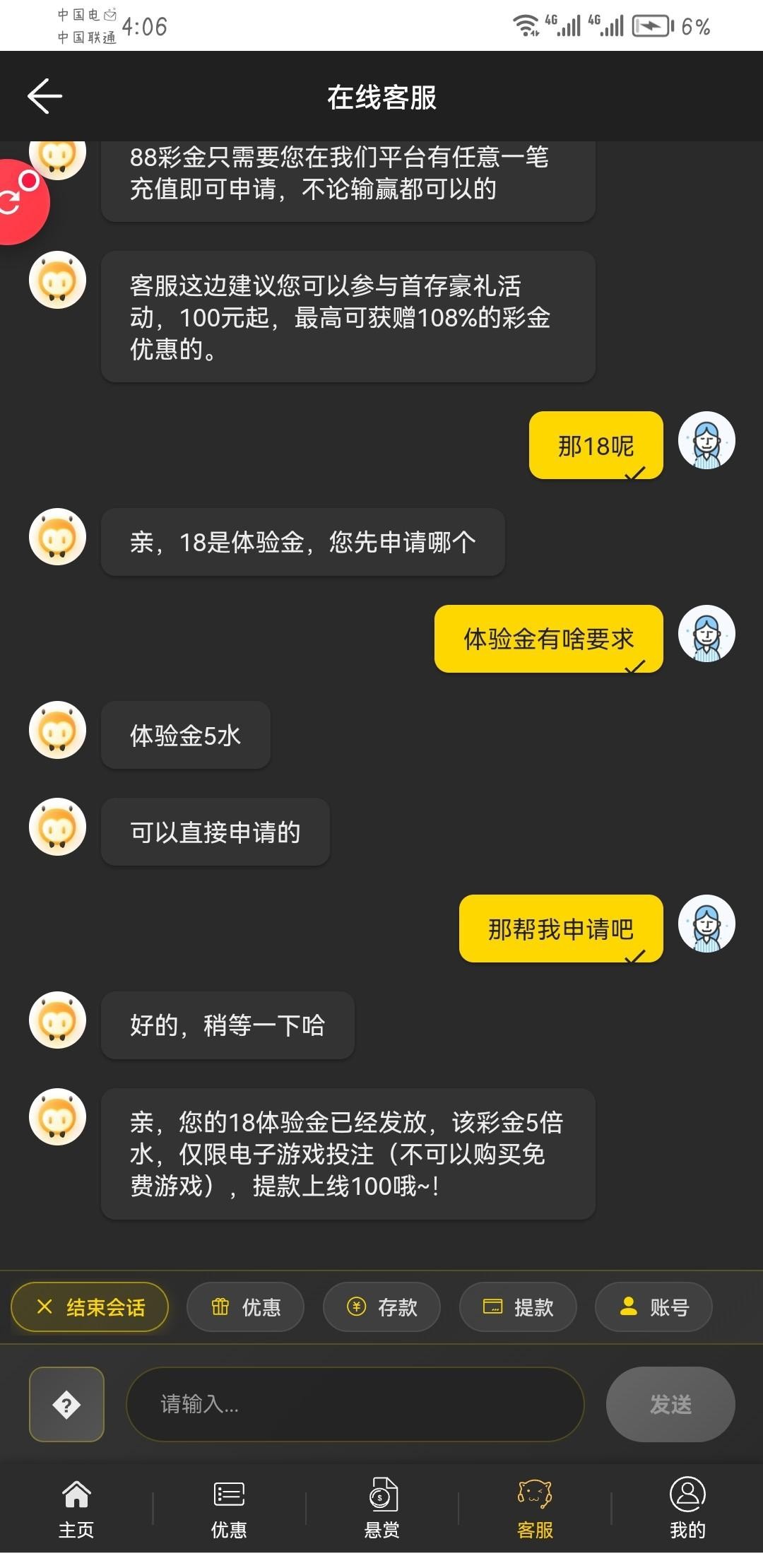763x1568 pixels.
Task: Open the question mark help button
Action: pos(66,1404)
